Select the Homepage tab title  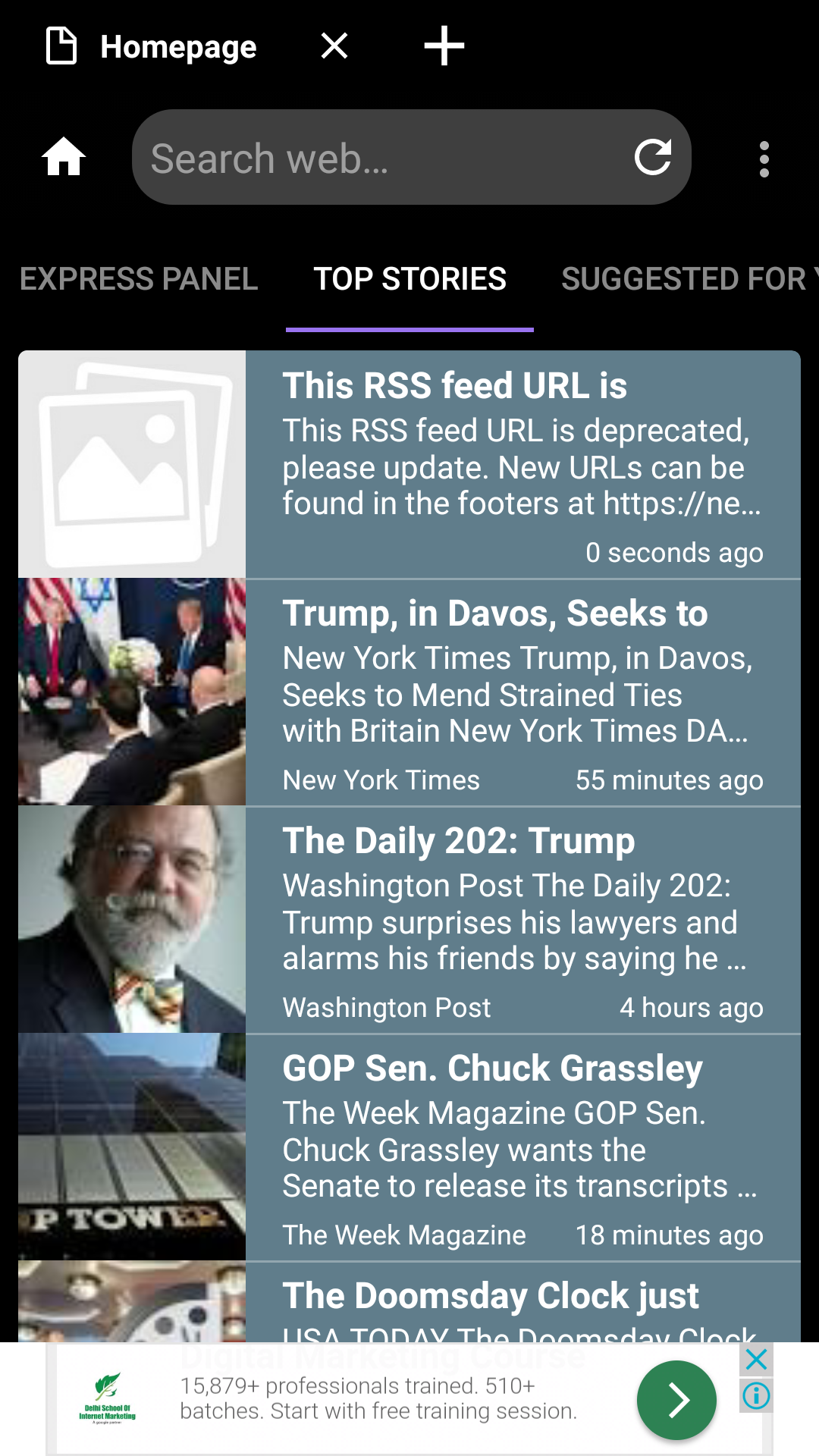pos(178,47)
